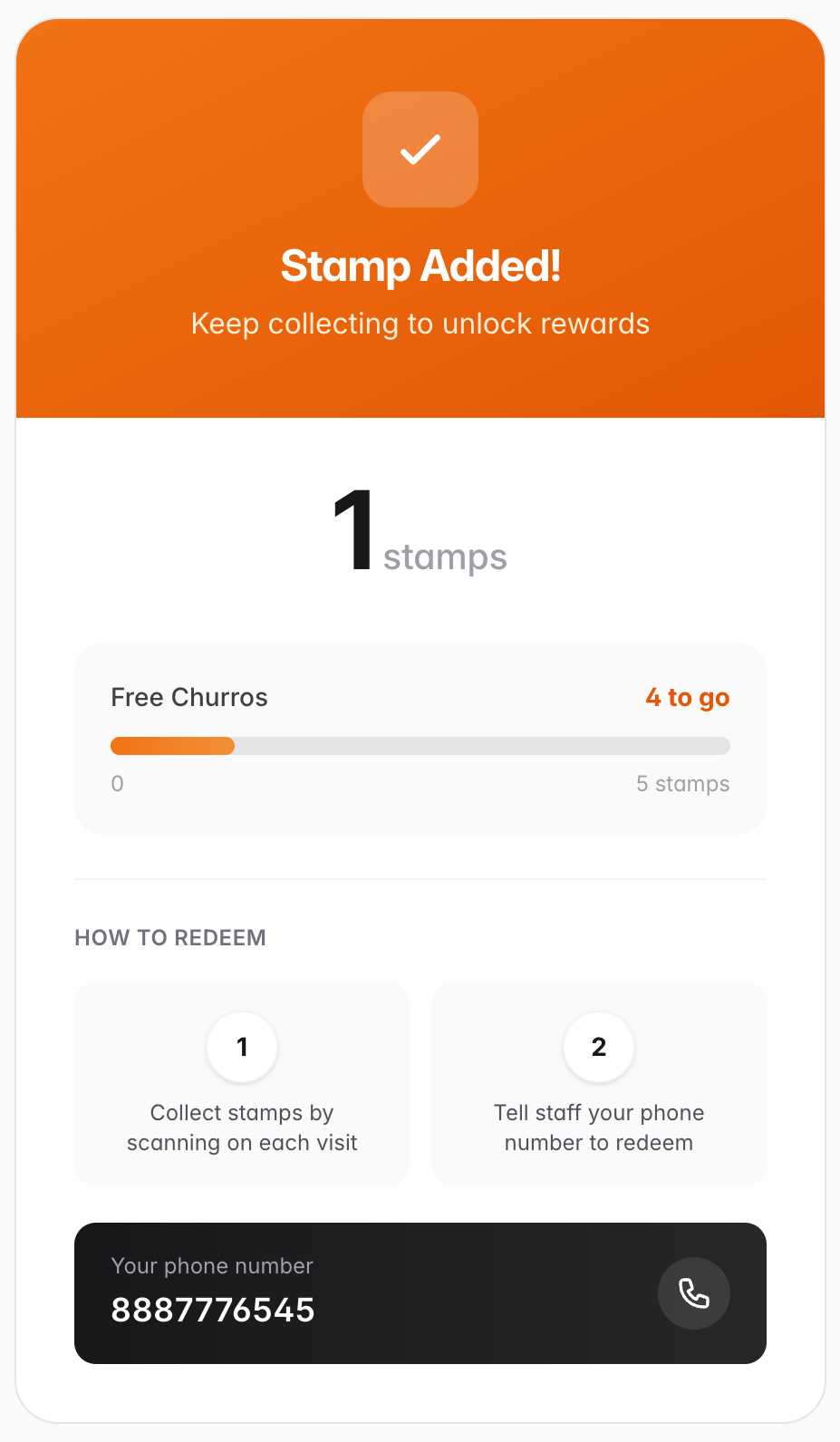Click the Stamp Added! headline text
Image resolution: width=840 pixels, height=1442 pixels.
tap(420, 266)
